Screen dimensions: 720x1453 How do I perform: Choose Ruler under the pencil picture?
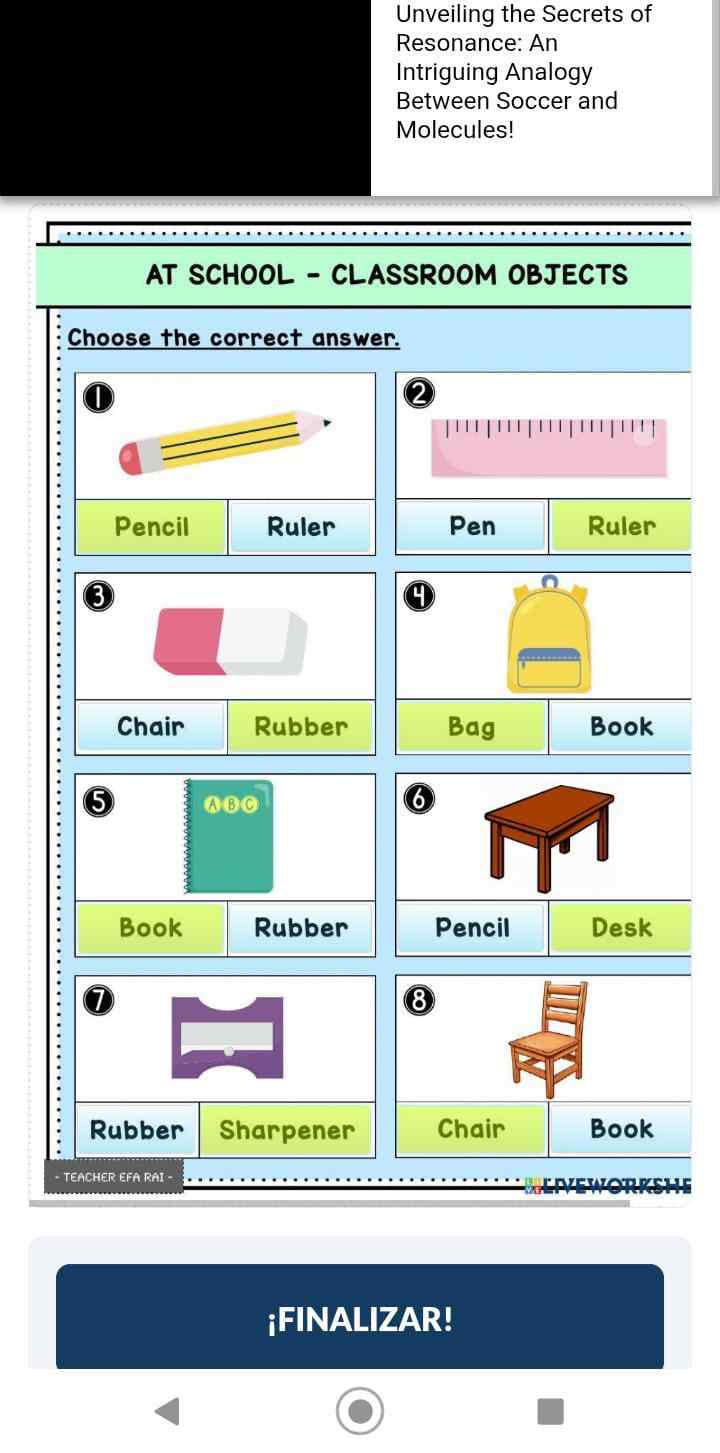pos(301,527)
